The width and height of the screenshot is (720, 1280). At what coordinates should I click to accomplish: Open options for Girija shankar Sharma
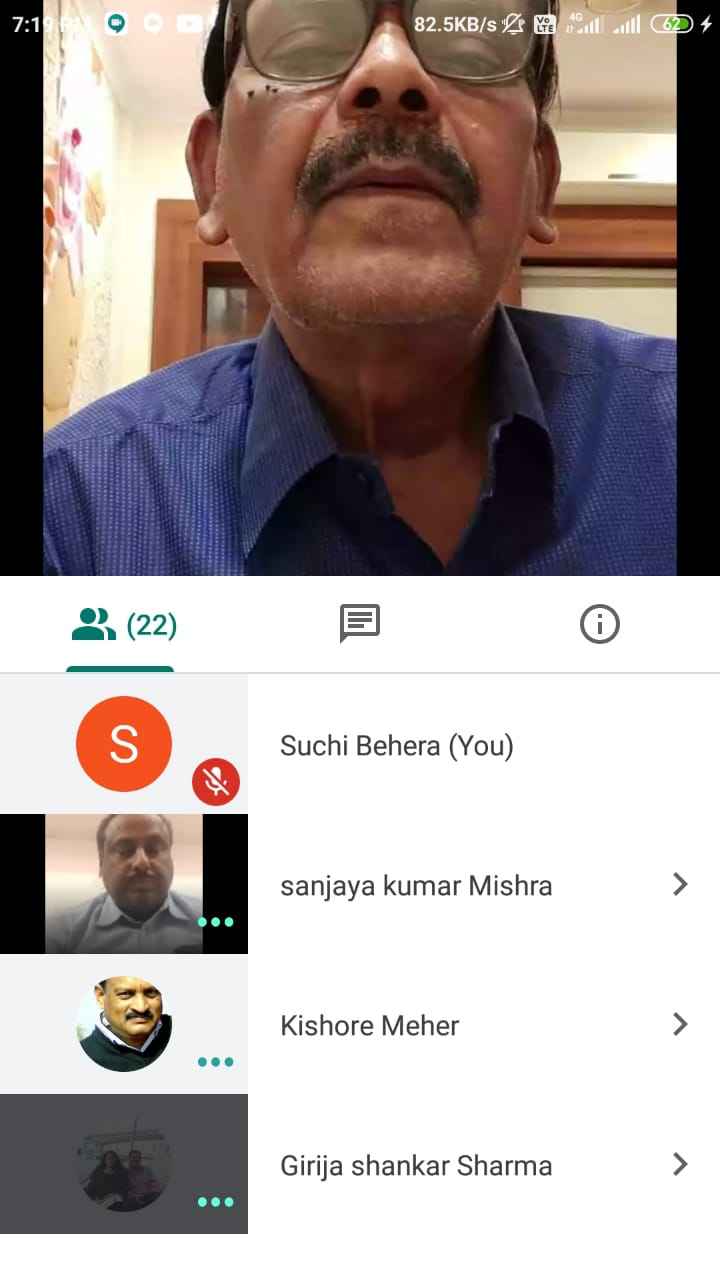point(680,1164)
